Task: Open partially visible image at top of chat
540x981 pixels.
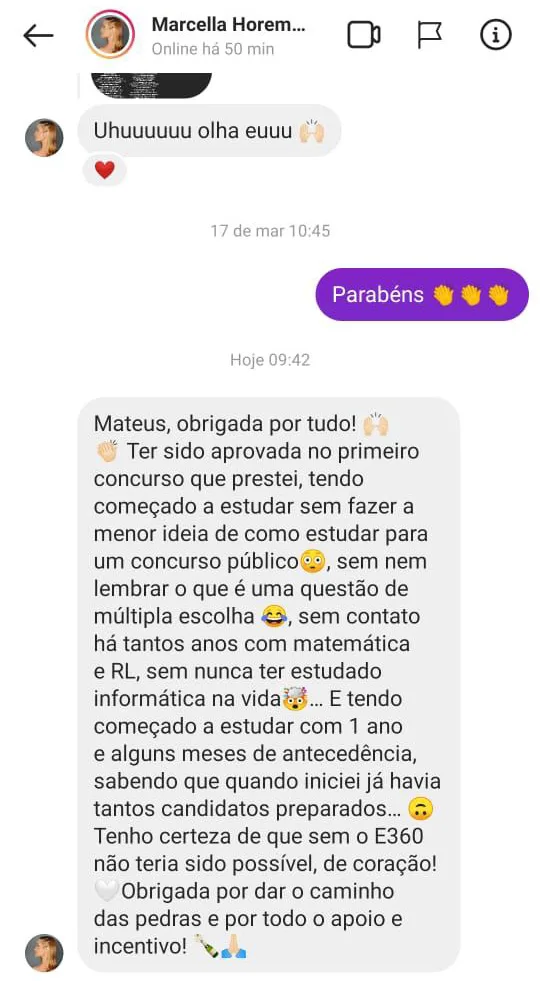Action: click(x=151, y=85)
